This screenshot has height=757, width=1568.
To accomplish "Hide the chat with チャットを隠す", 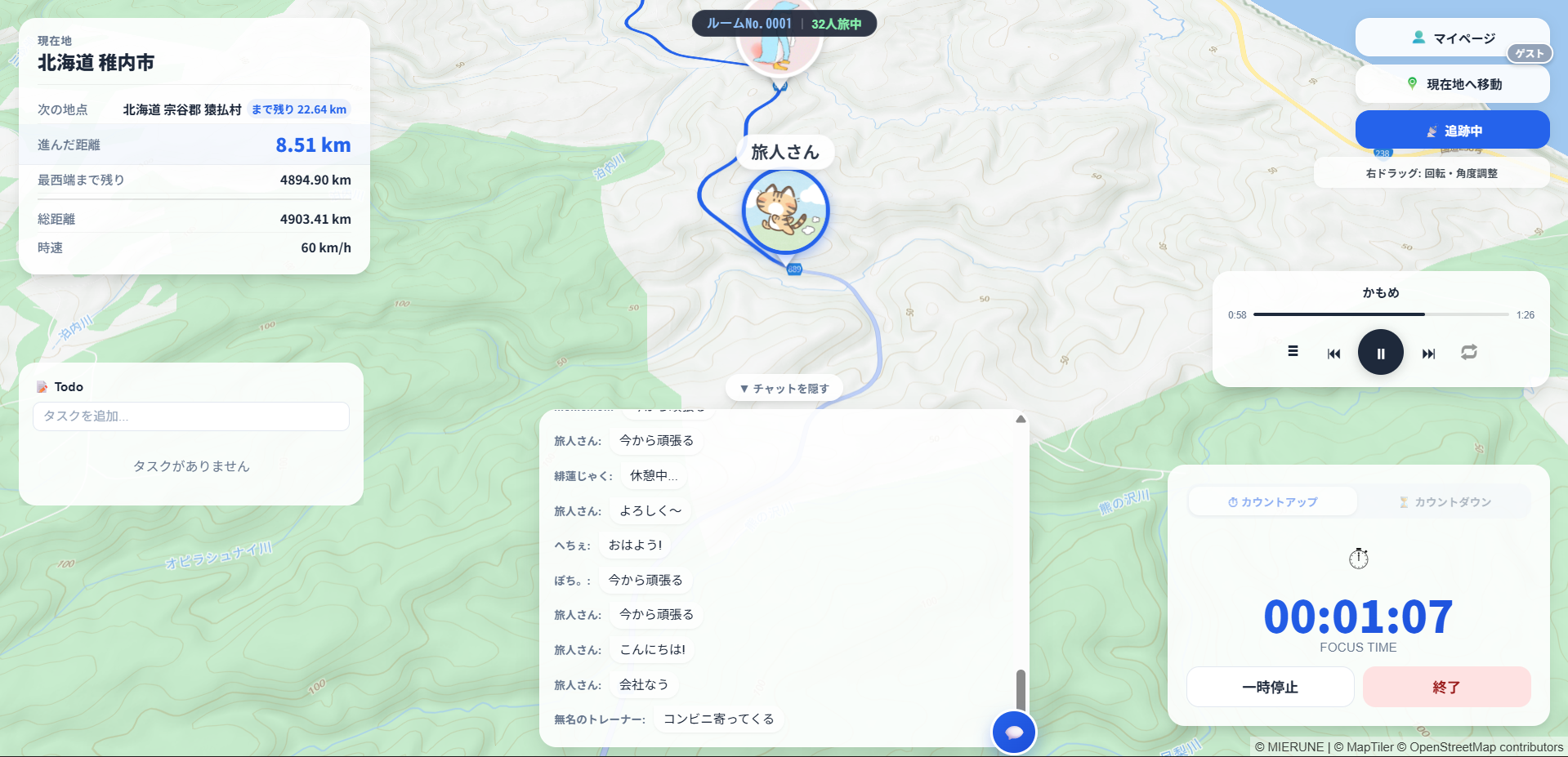I will [x=784, y=389].
